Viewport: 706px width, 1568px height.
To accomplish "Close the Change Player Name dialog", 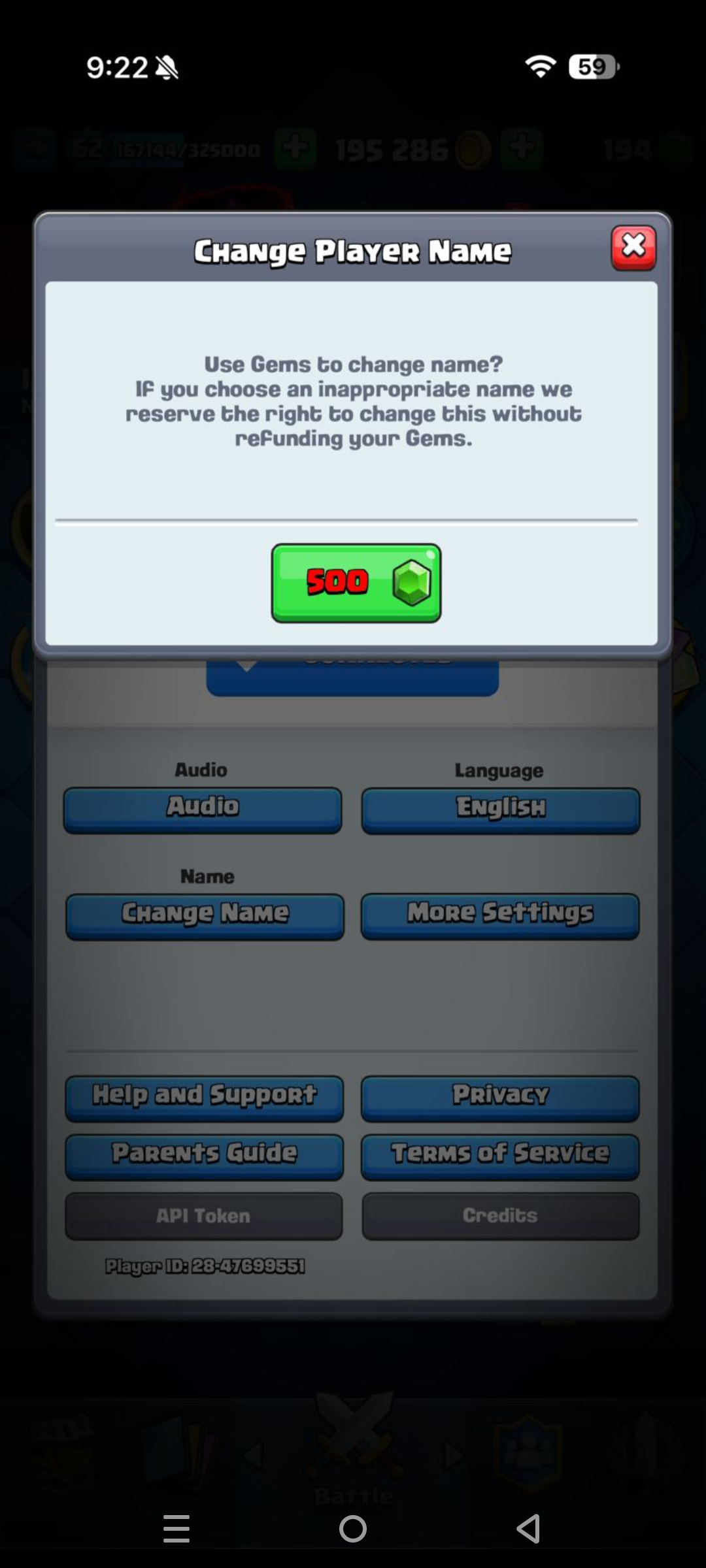I will coord(633,248).
